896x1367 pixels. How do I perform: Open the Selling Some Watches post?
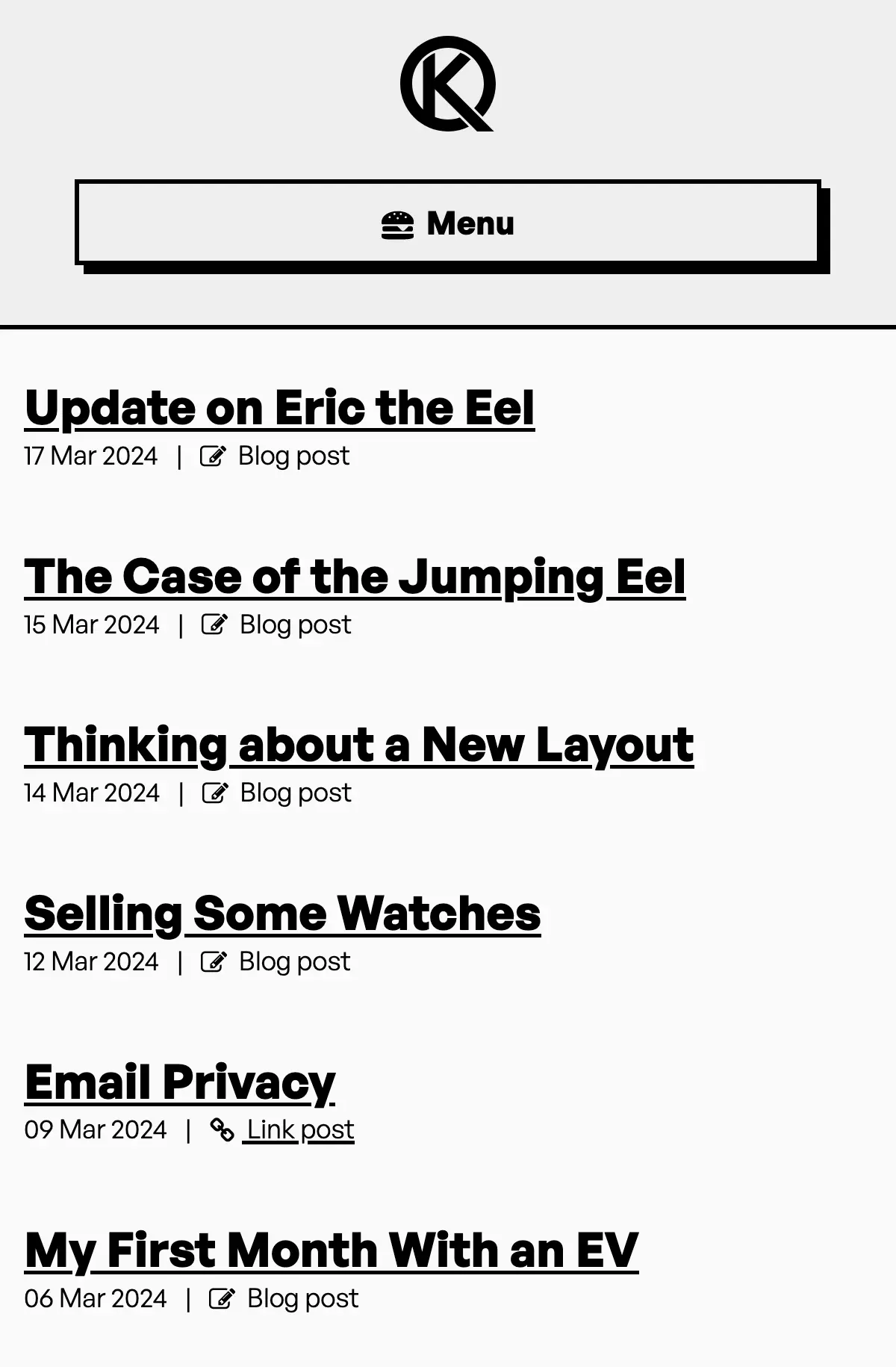coord(282,913)
